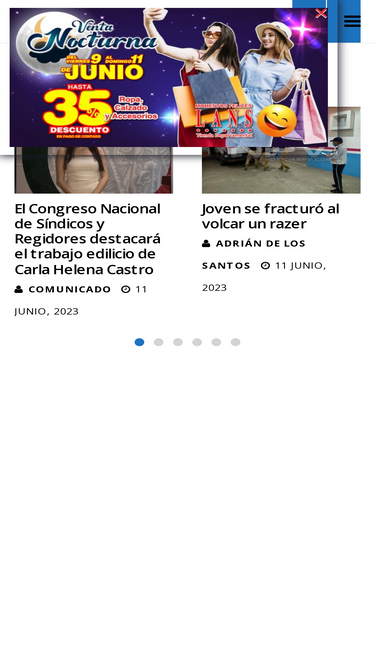The image size is (375, 667).
Task: Close the Venta Nocturna ad popup
Action: [321, 14]
